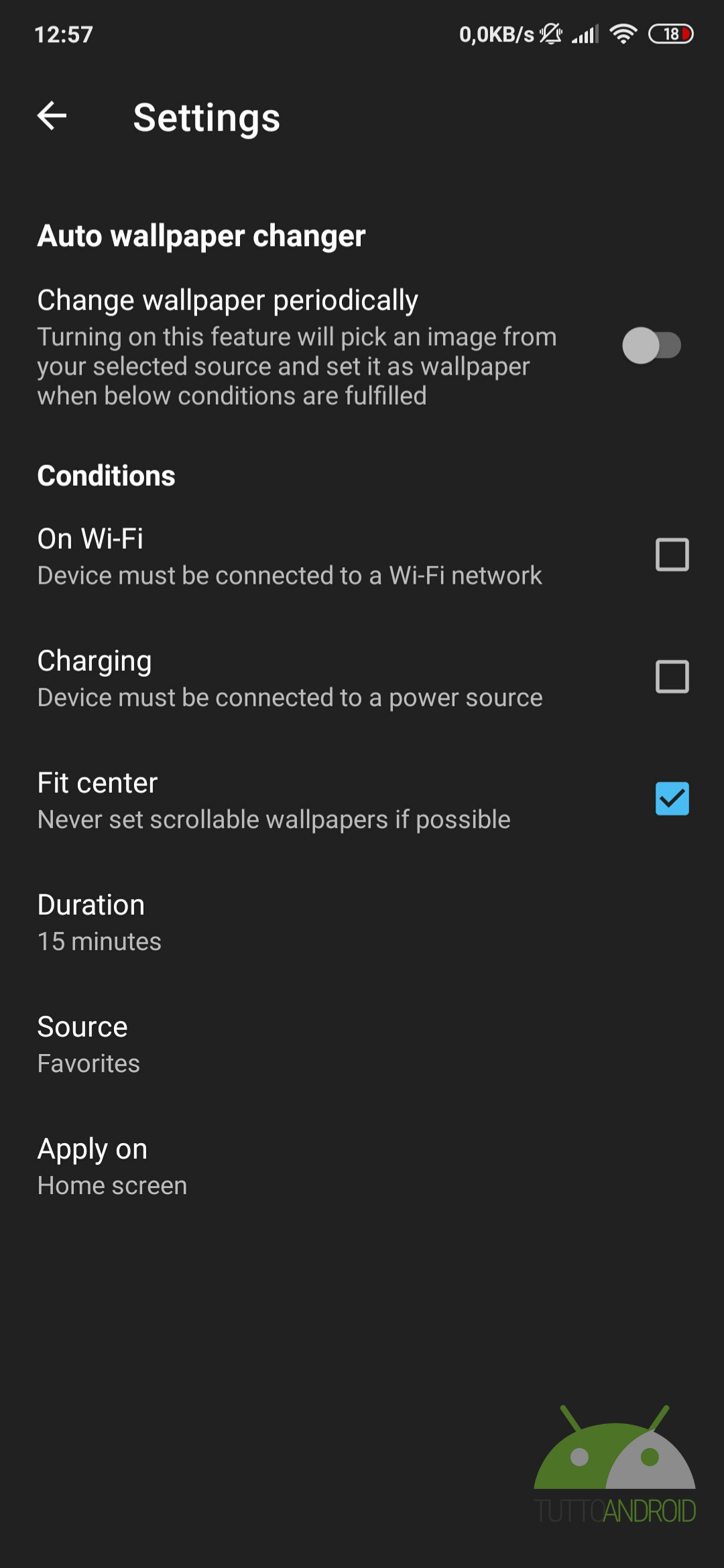
Task: Open the Duration setting
Action: [x=362, y=922]
